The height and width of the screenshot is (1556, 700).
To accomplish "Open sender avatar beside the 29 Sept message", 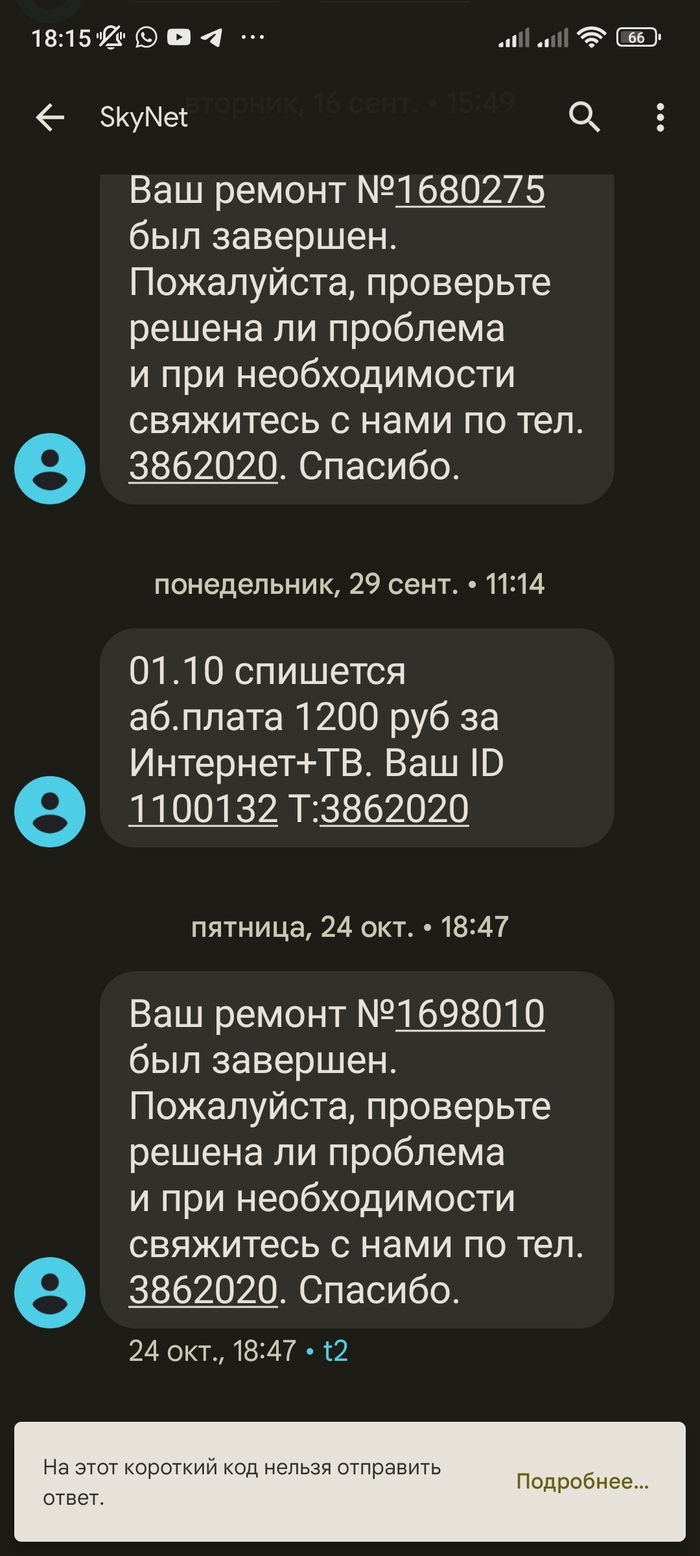I will tap(50, 811).
